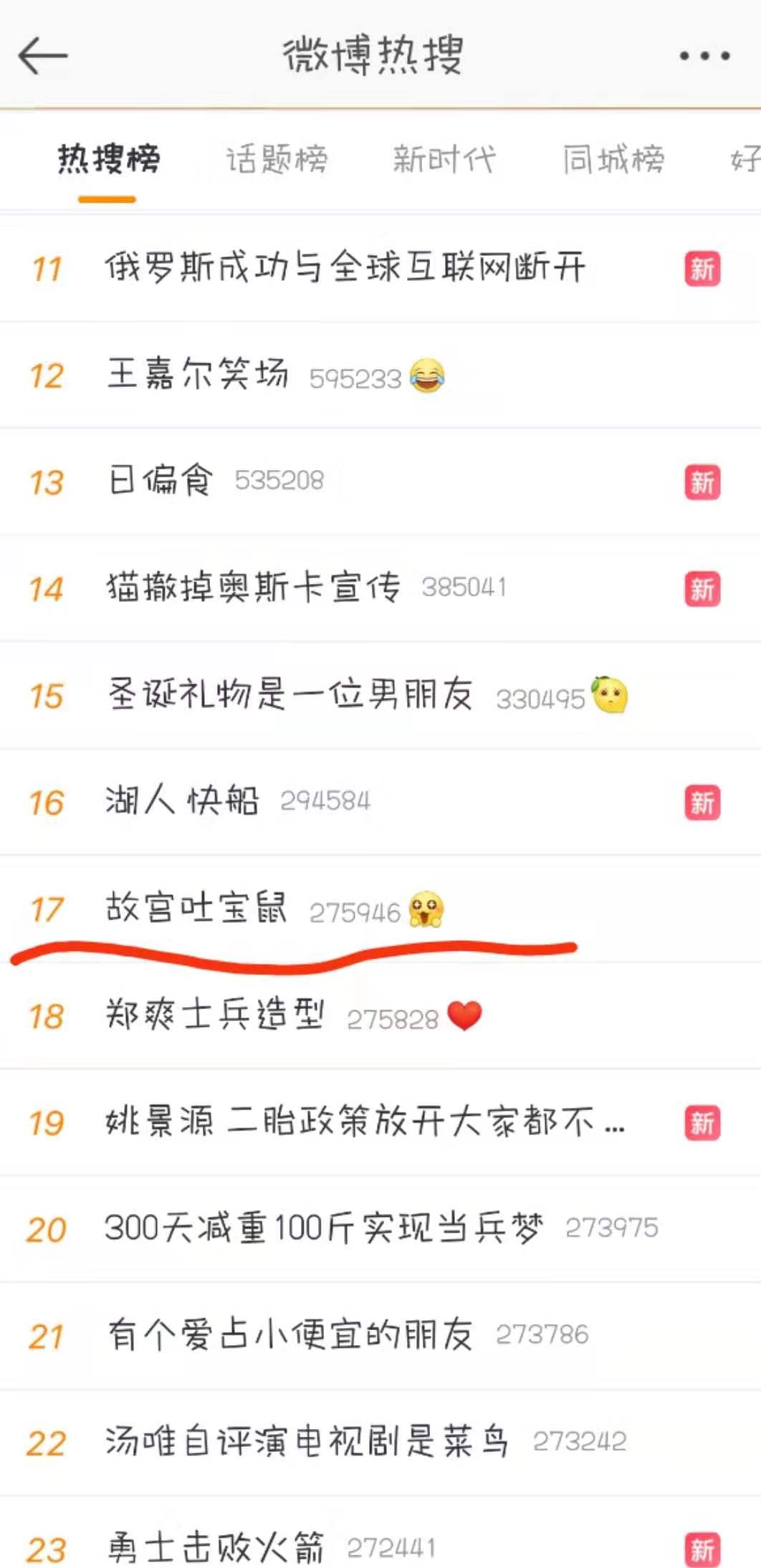Open trending topic 王嘉尔笑场
The width and height of the screenshot is (761, 1568).
click(198, 375)
